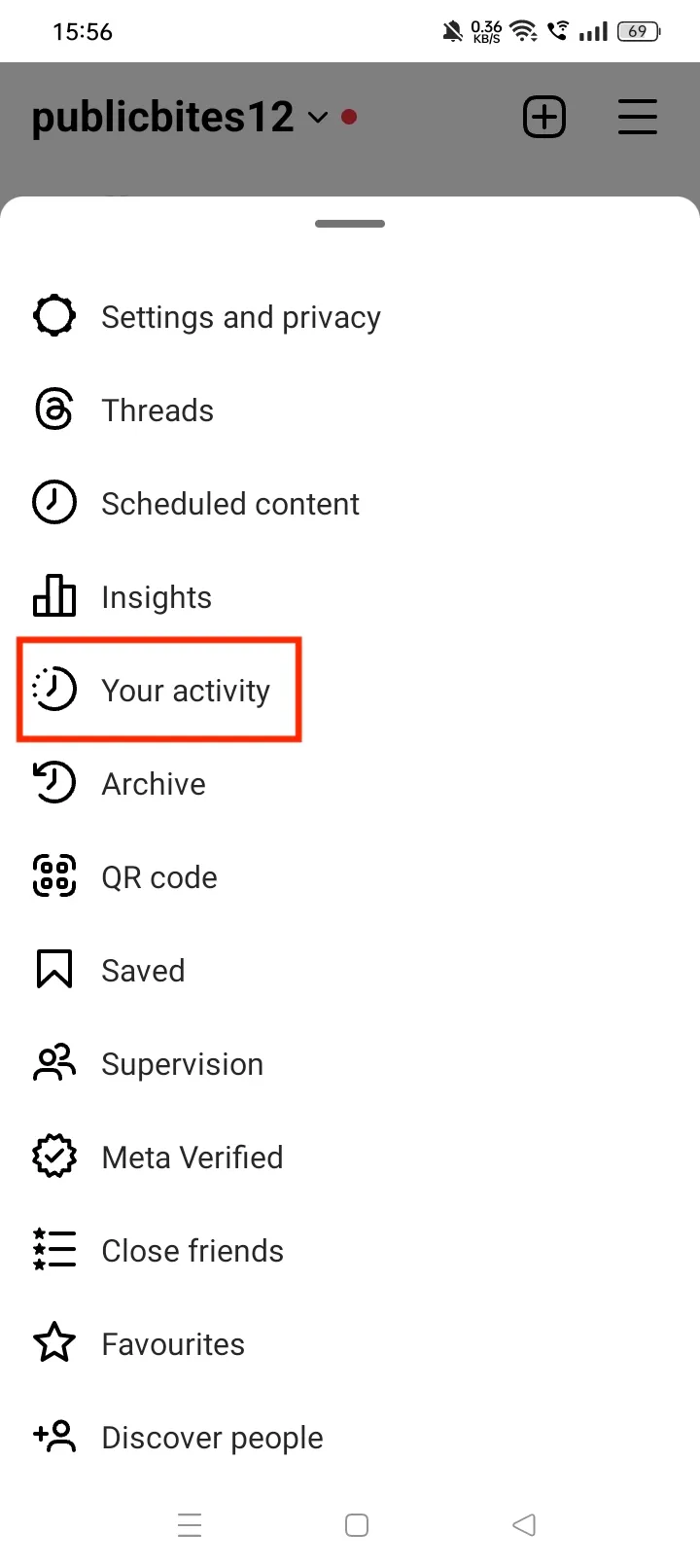The width and height of the screenshot is (700, 1568).
Task: Open Meta Verified
Action: click(192, 1158)
